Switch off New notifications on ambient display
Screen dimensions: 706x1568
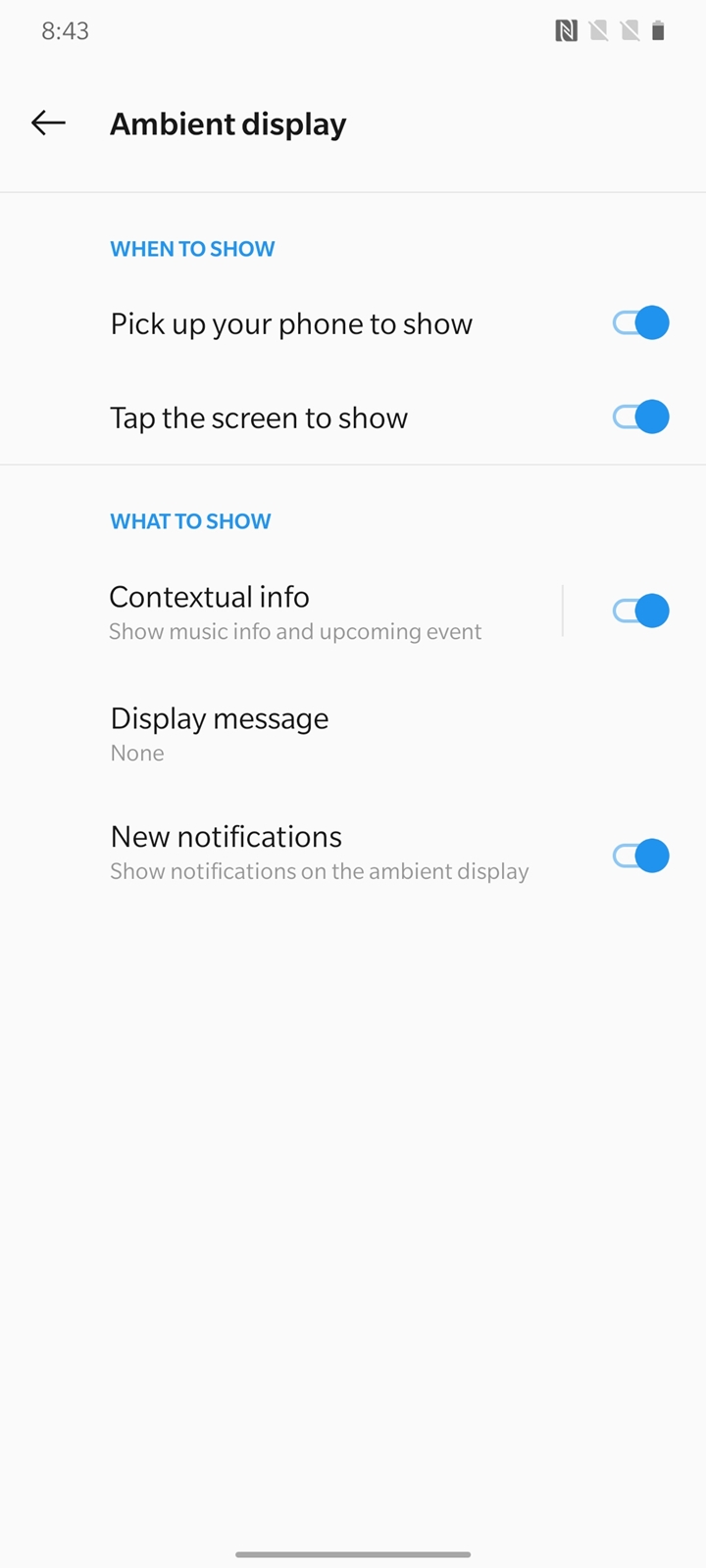640,856
